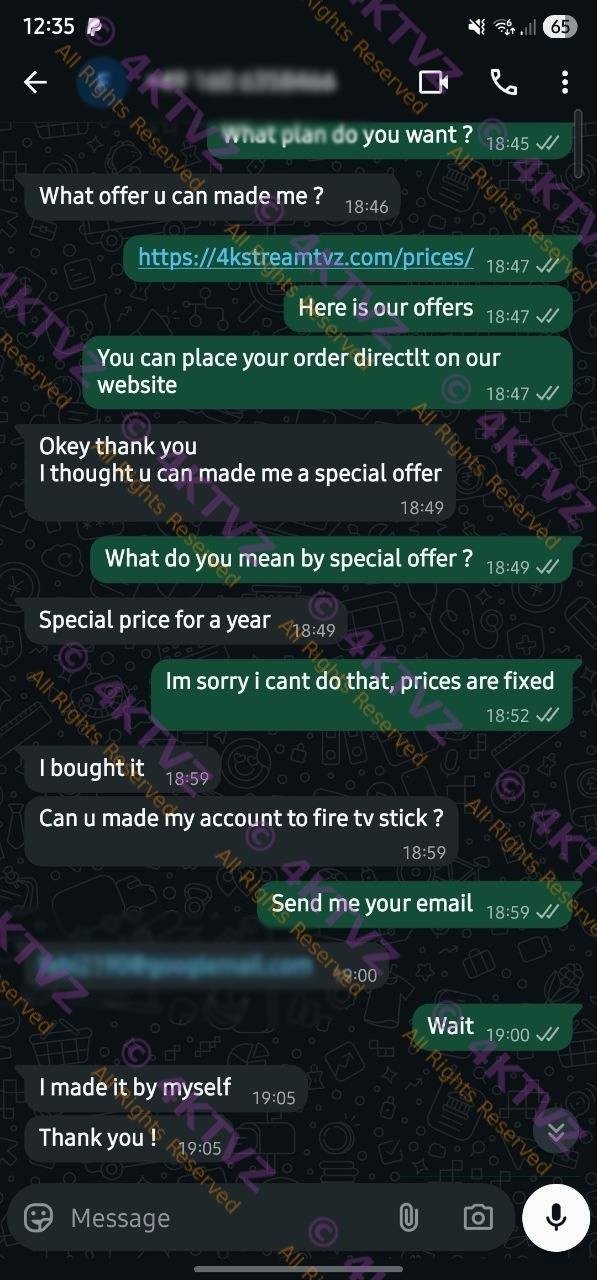Open the emoji picker
The width and height of the screenshot is (597, 1280).
coord(39,1217)
